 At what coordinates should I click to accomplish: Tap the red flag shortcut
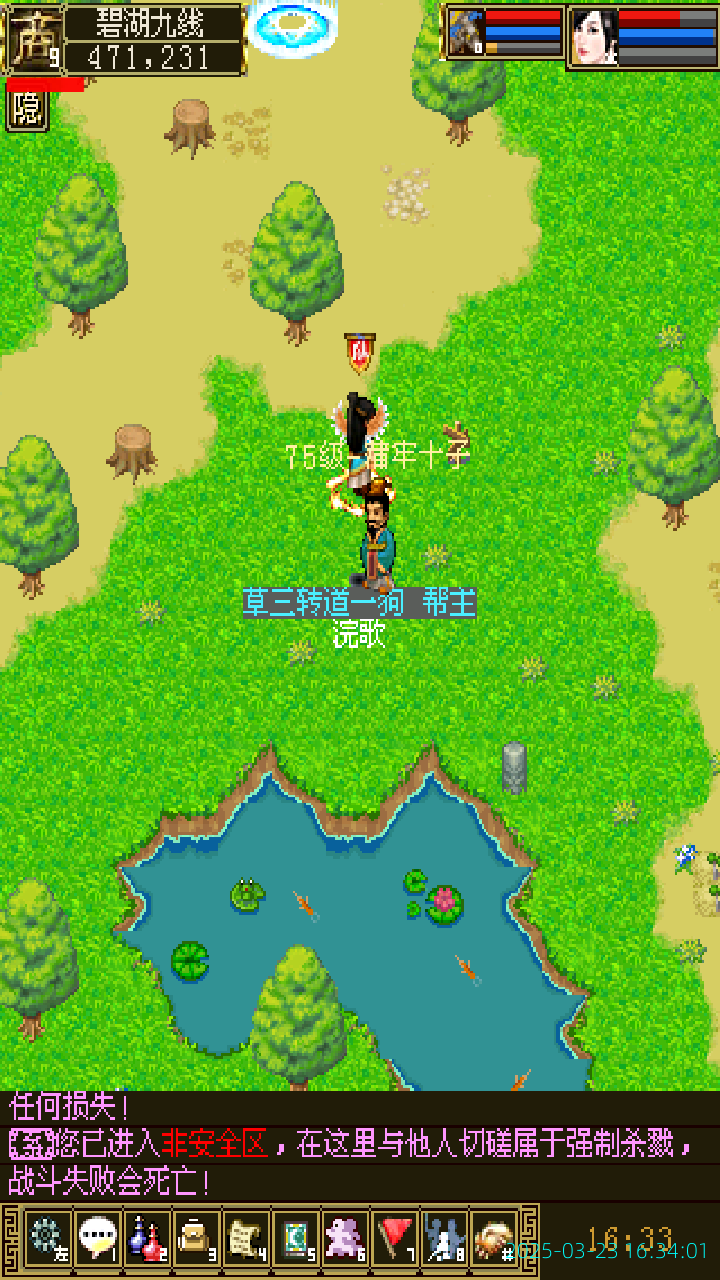coord(396,1239)
